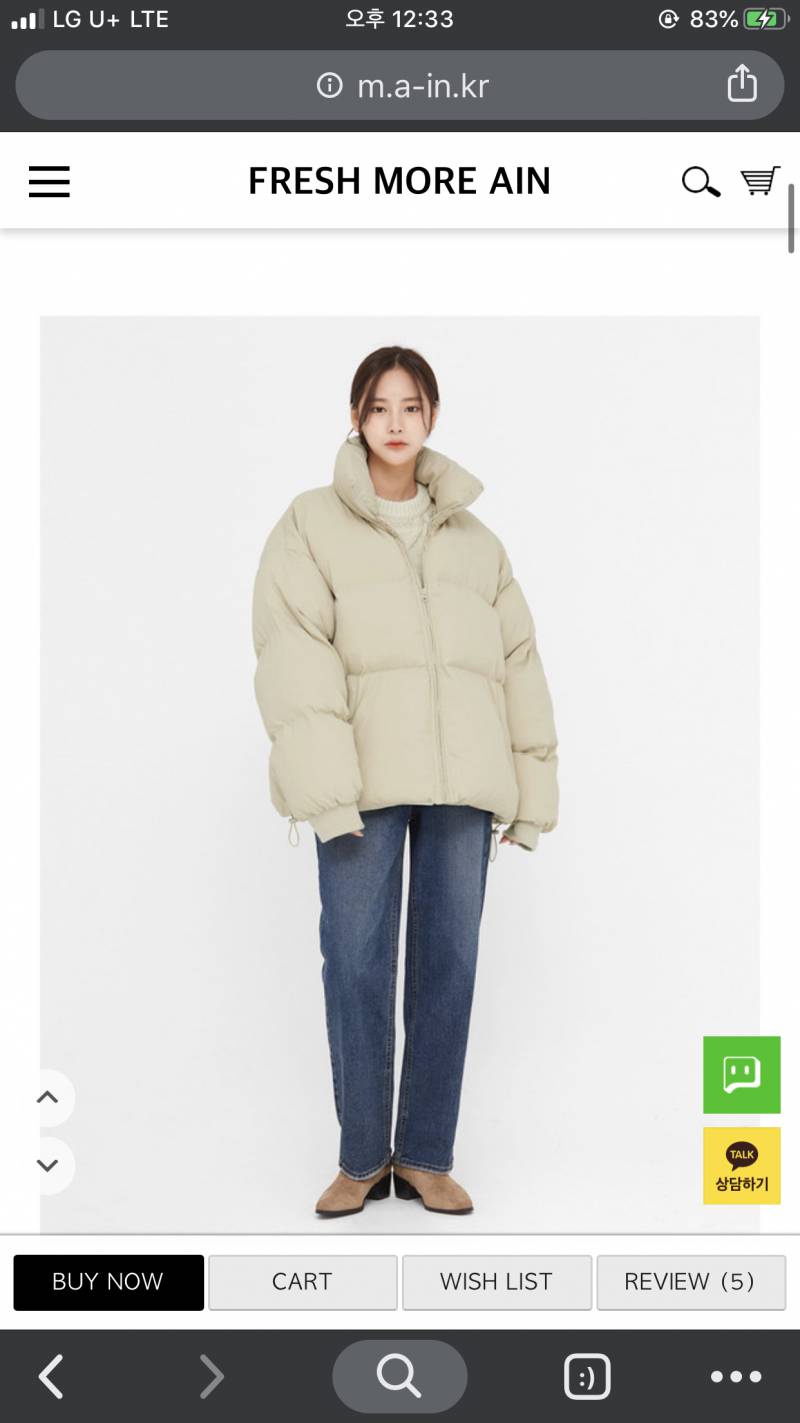The height and width of the screenshot is (1423, 800).
Task: Tap the forward navigation arrow
Action: (212, 1375)
